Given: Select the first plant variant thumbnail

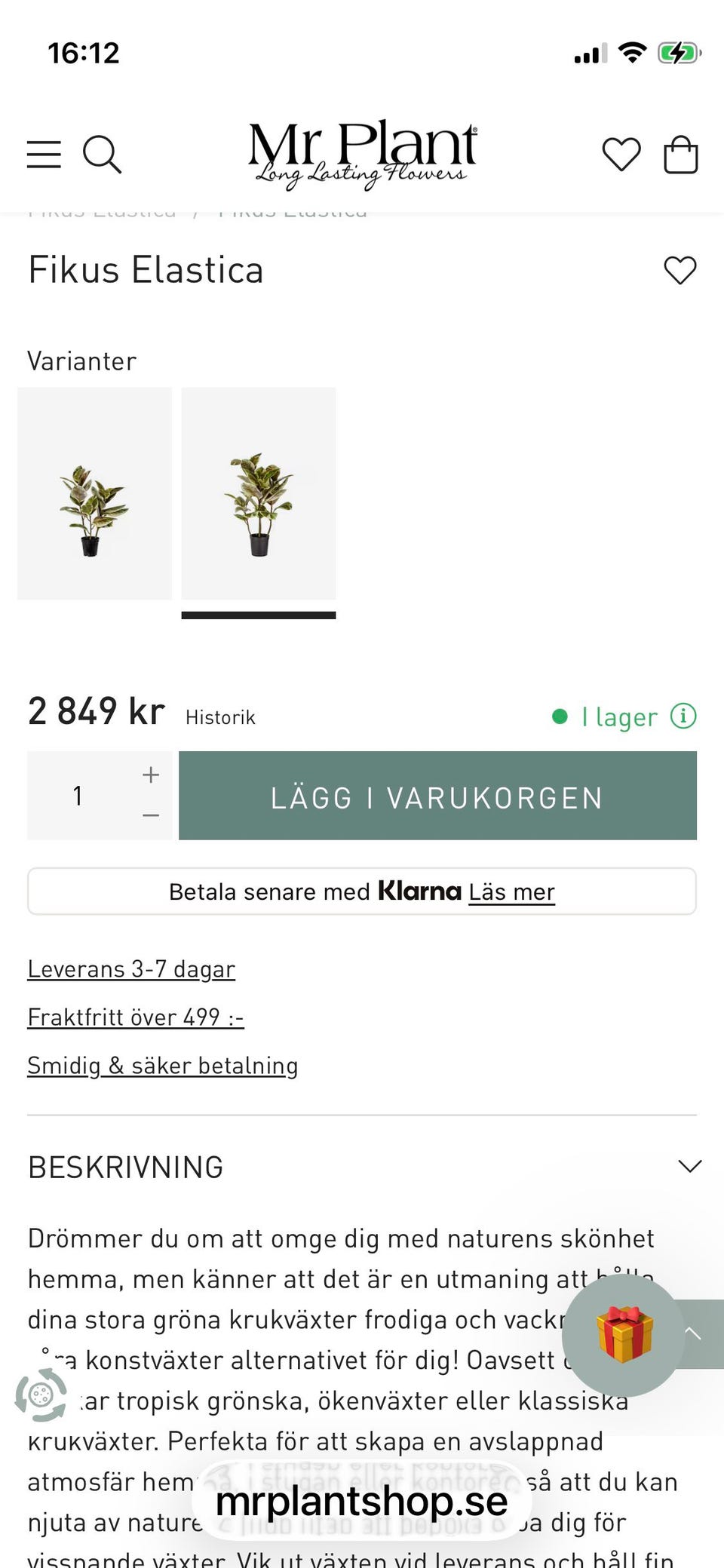Looking at the screenshot, I should pos(94,494).
